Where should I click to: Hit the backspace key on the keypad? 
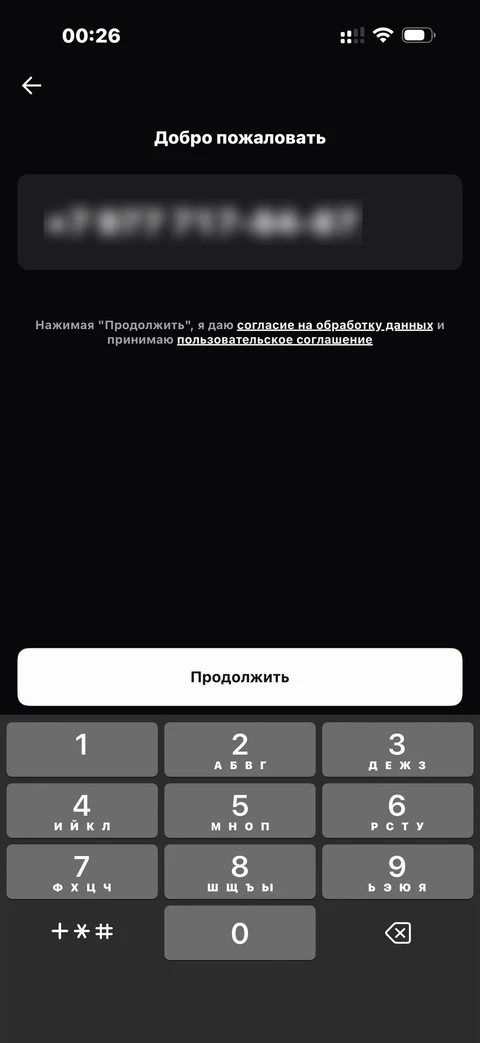tap(398, 933)
